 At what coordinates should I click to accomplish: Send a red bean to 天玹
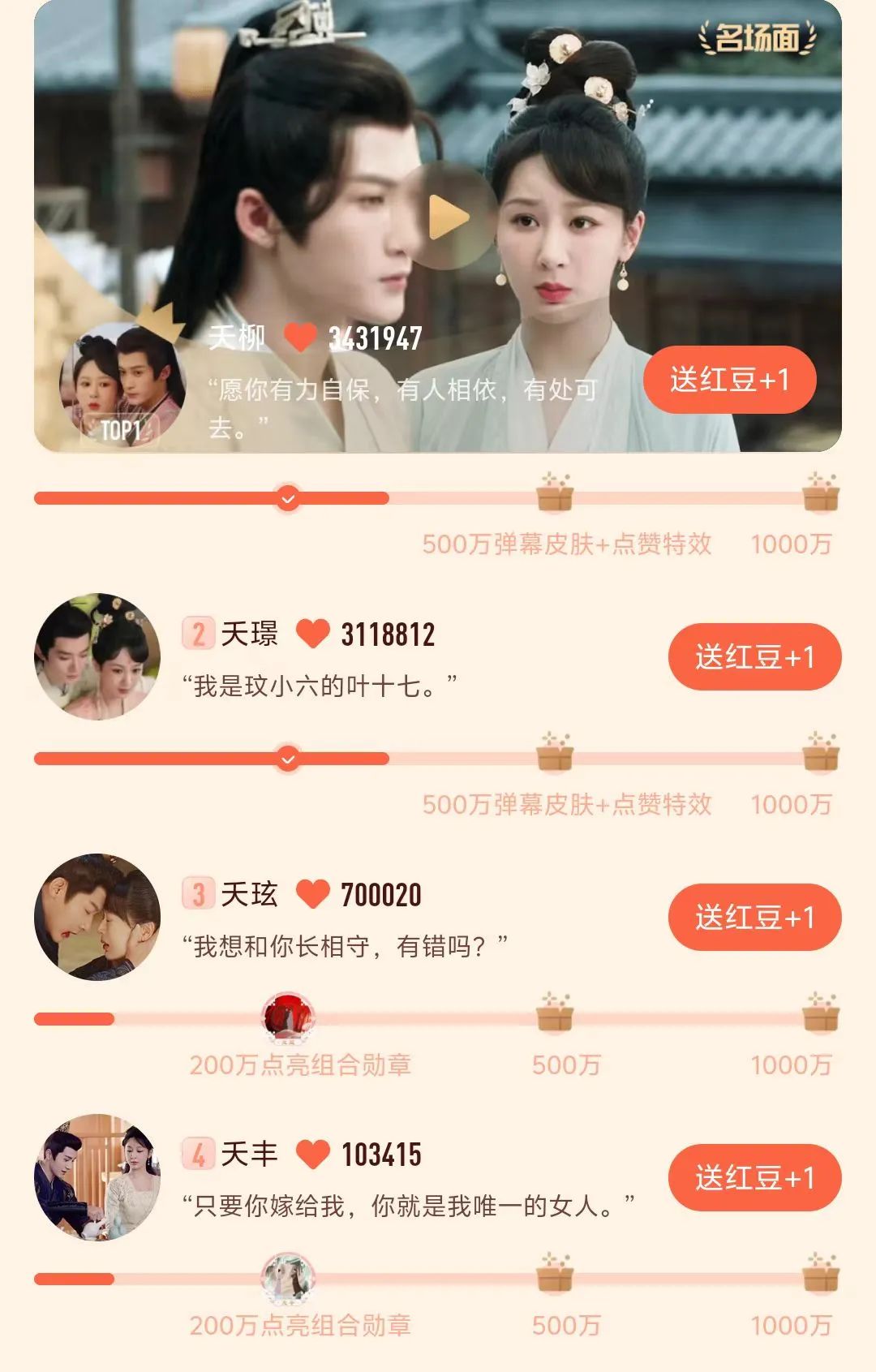click(x=754, y=918)
